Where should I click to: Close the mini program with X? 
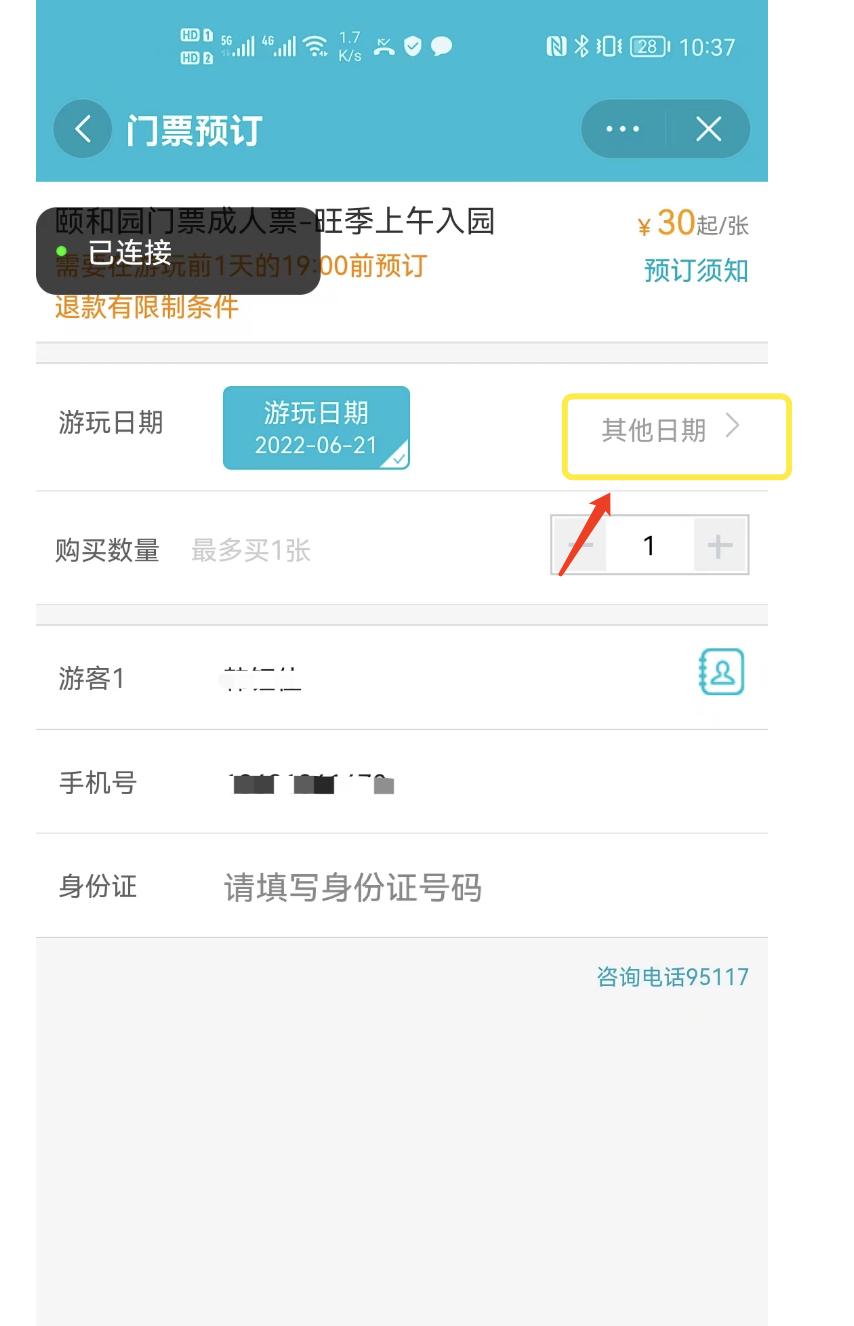(709, 129)
